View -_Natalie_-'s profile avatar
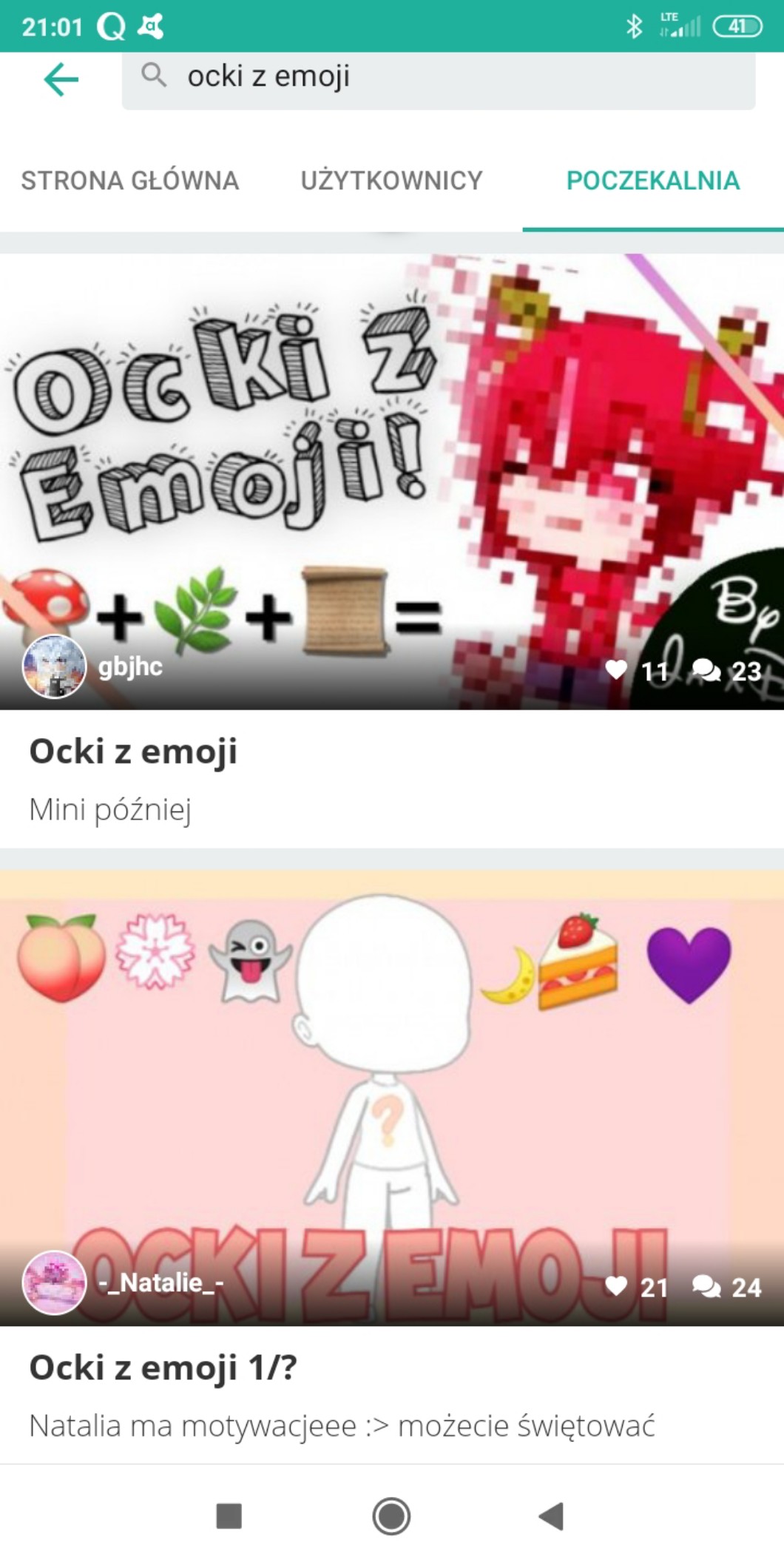The width and height of the screenshot is (784, 1568). pos(54,1283)
